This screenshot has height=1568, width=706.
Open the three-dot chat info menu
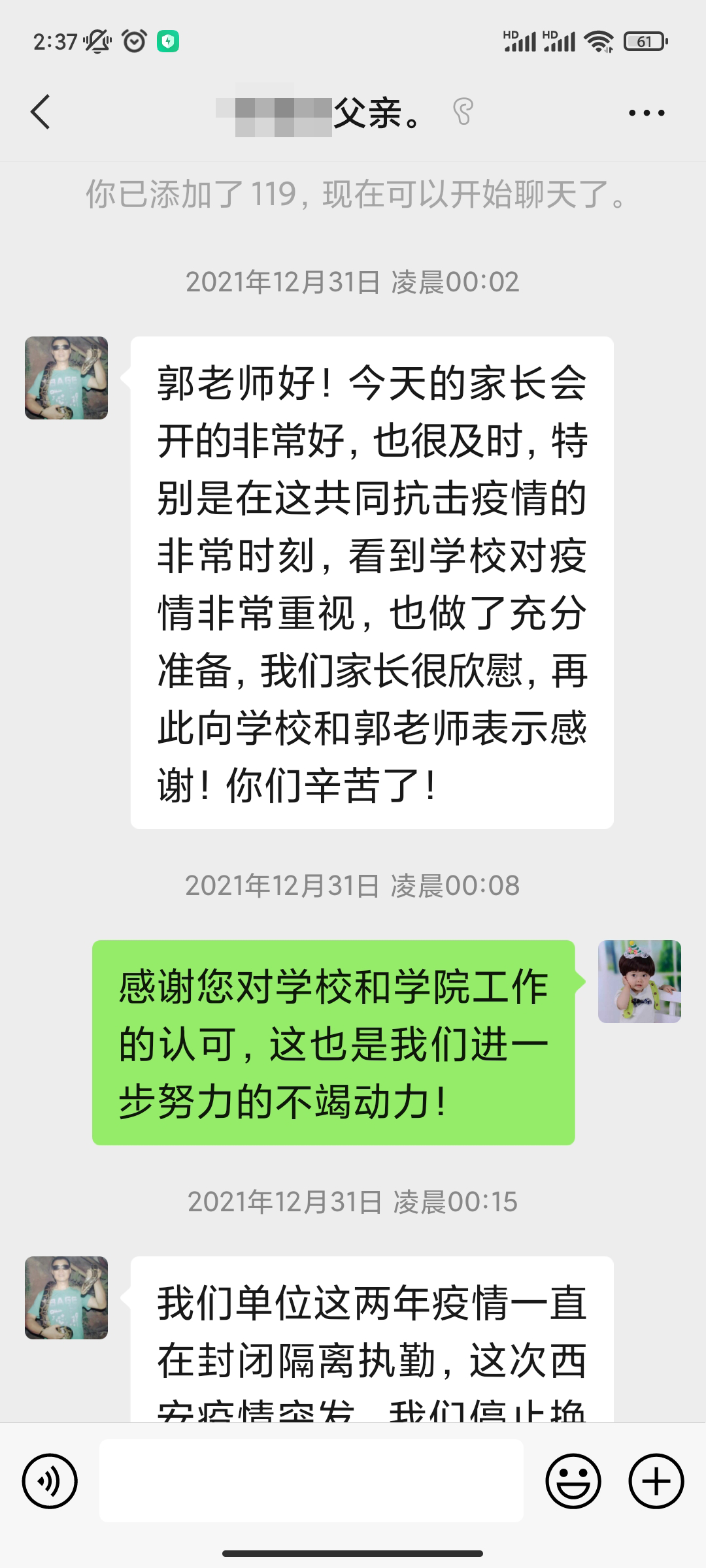[647, 113]
